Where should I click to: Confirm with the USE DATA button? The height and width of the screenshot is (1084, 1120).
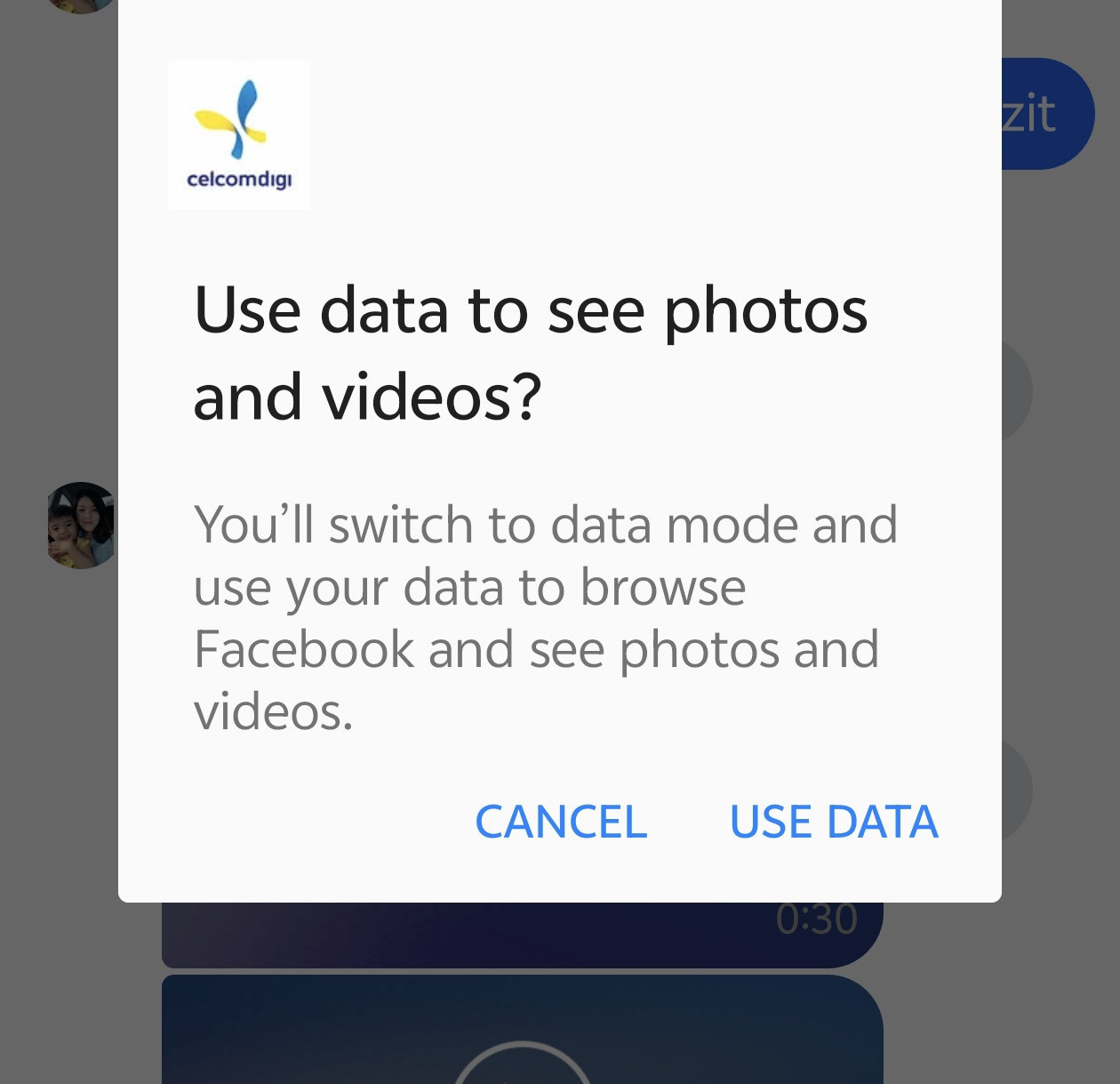pyautogui.click(x=833, y=822)
